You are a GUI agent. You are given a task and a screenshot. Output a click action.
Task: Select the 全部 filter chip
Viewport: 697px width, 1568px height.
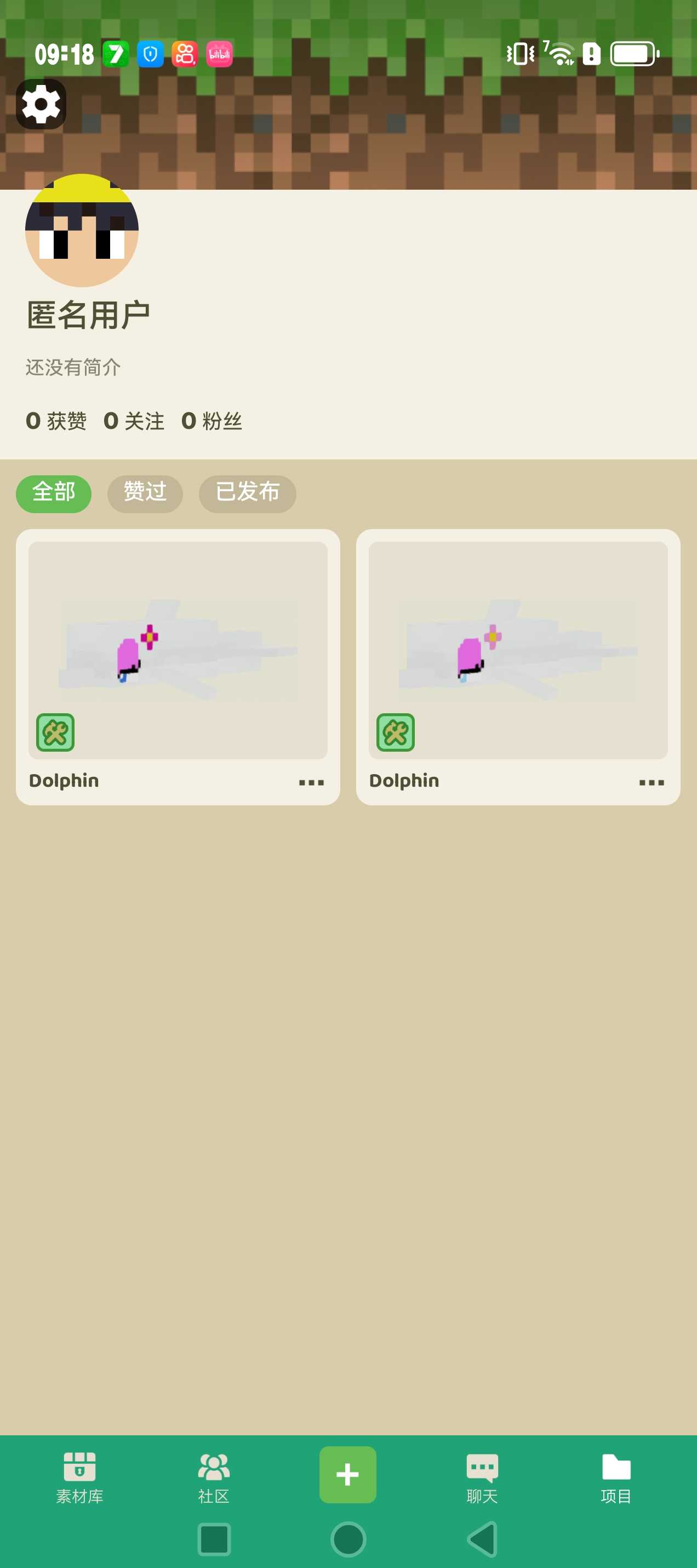click(54, 493)
